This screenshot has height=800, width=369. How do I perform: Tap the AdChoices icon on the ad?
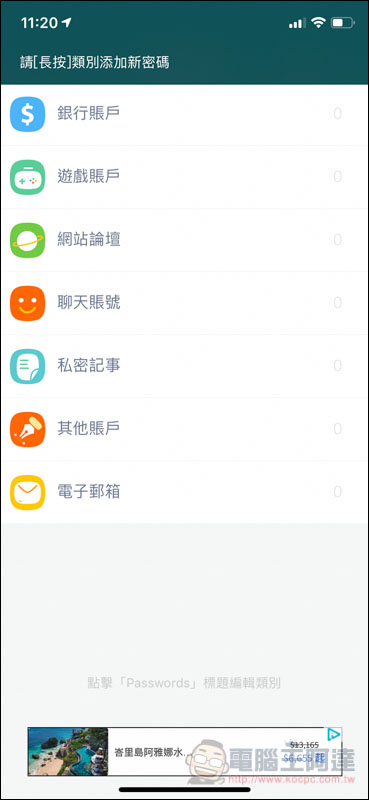pyautogui.click(x=334, y=734)
